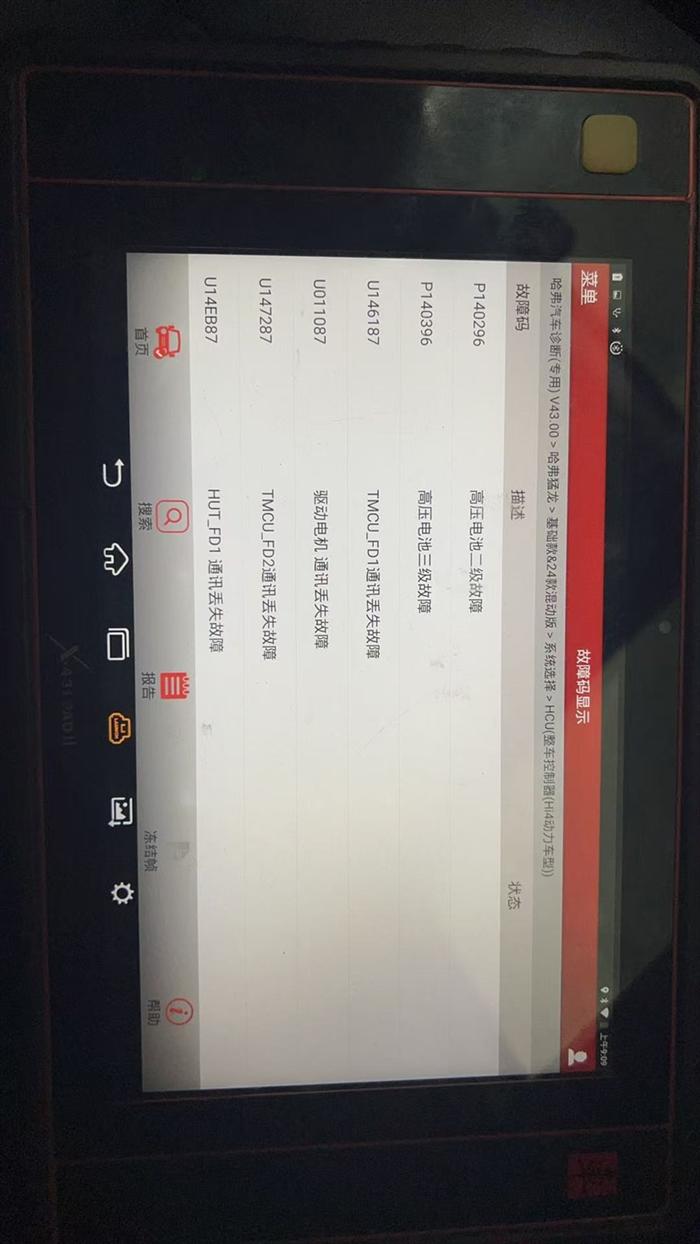This screenshot has height=1244, width=700.
Task: Open the settings gear icon
Action: pos(121,893)
